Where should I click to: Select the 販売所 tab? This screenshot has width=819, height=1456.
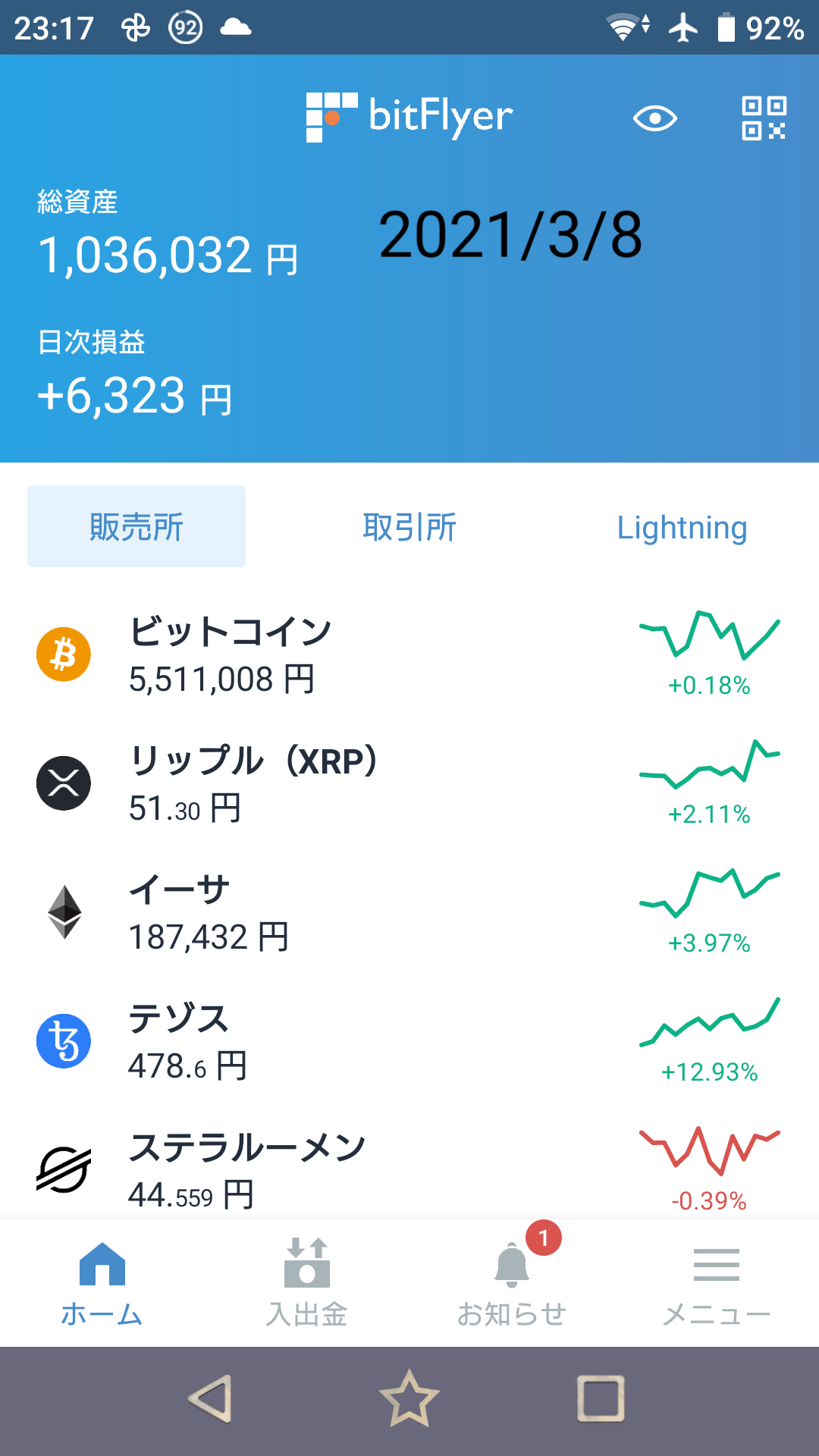[x=136, y=526]
